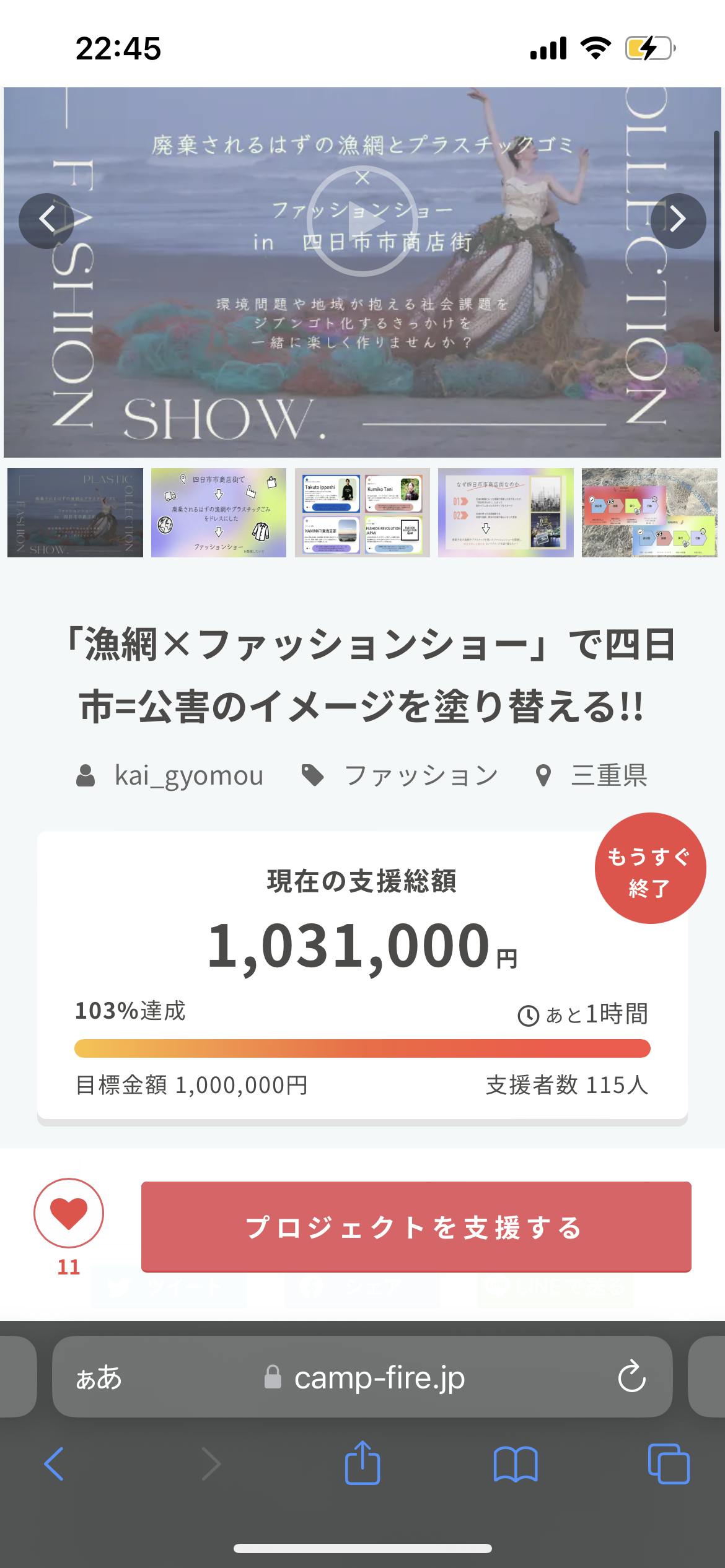Like the project with the heart
Image resolution: width=725 pixels, height=1568 pixels.
coord(69,1214)
